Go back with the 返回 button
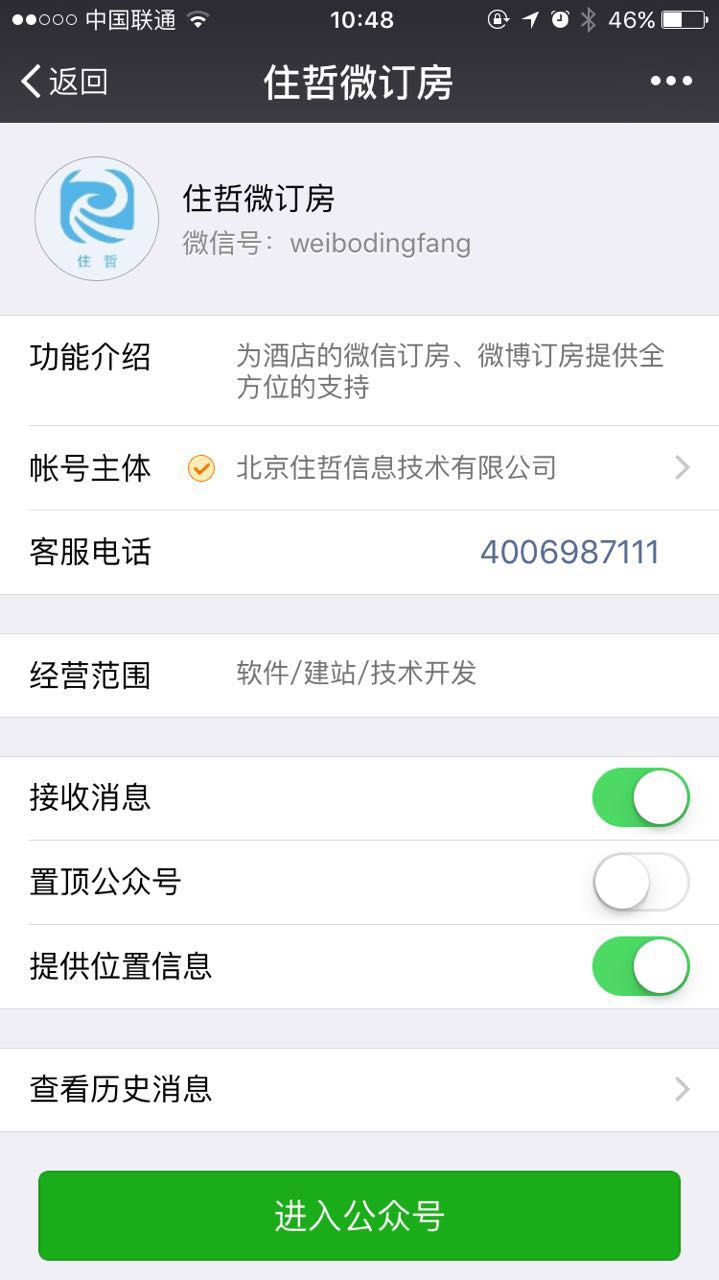 tap(64, 81)
